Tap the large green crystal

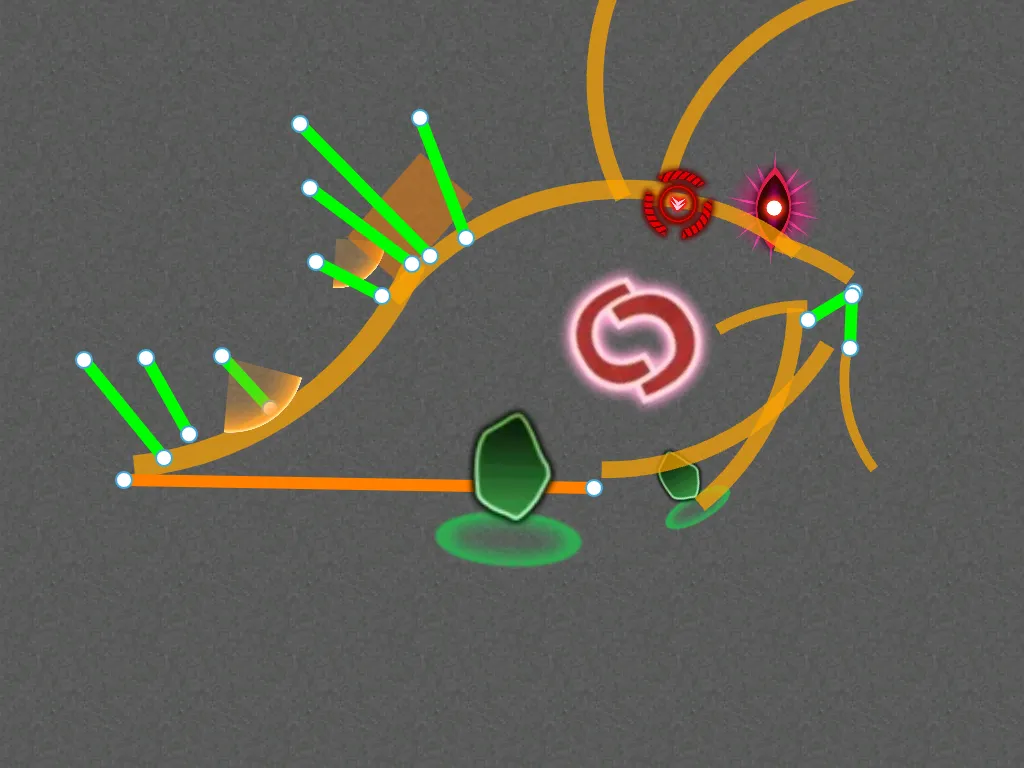pos(511,467)
